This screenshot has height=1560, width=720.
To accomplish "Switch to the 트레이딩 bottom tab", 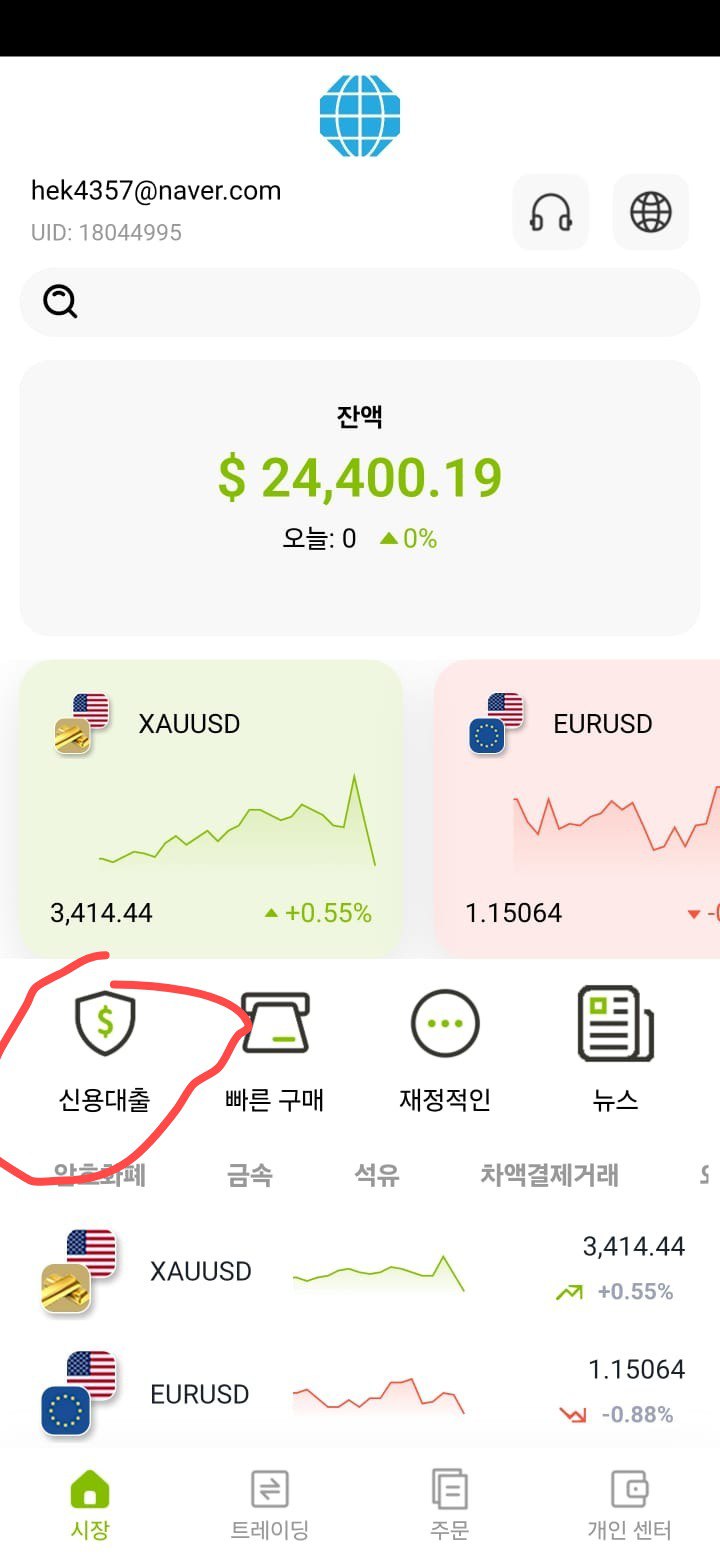I will [270, 1504].
